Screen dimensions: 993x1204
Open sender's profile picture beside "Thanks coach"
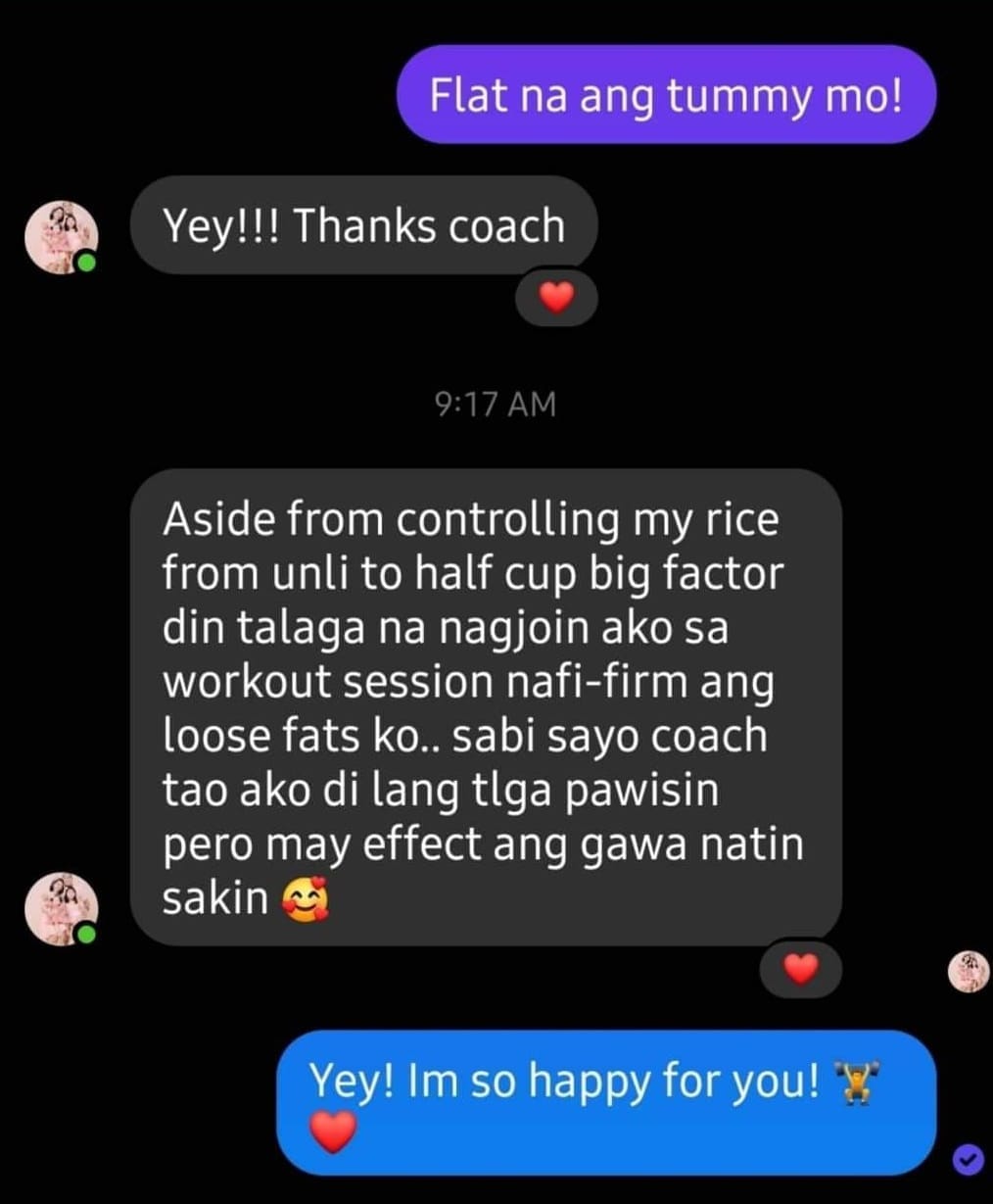point(61,237)
